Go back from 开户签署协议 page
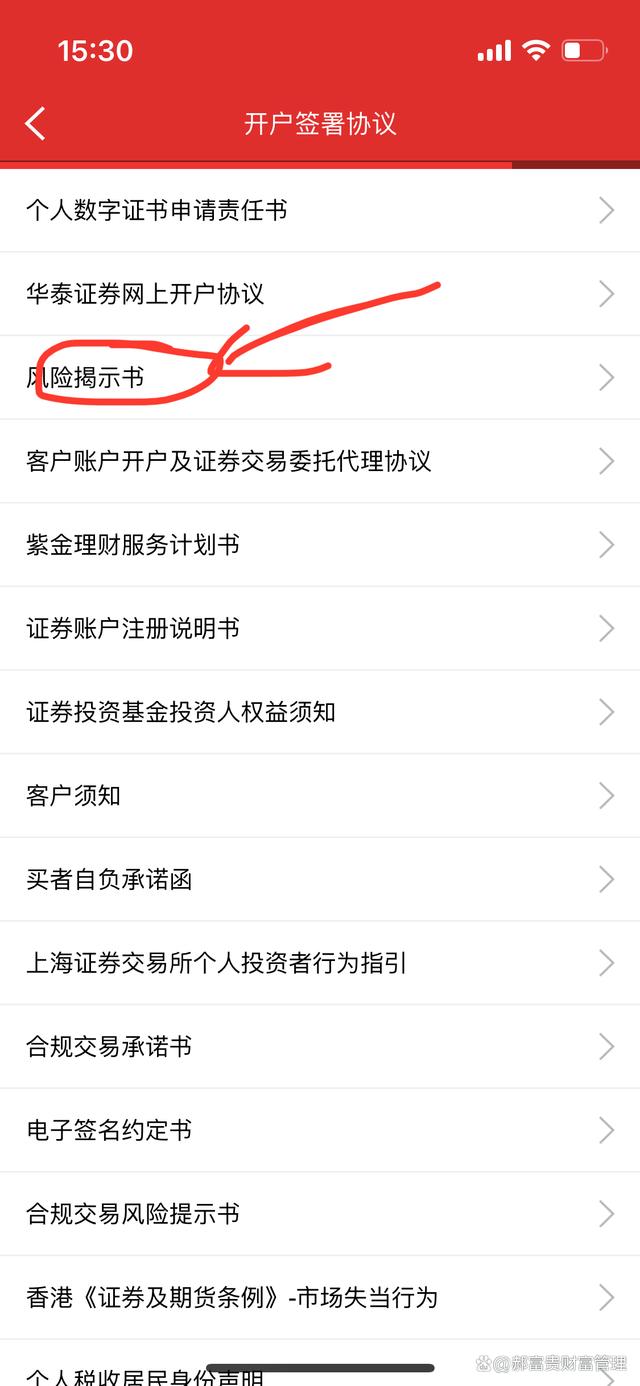This screenshot has width=640, height=1386. point(36,124)
